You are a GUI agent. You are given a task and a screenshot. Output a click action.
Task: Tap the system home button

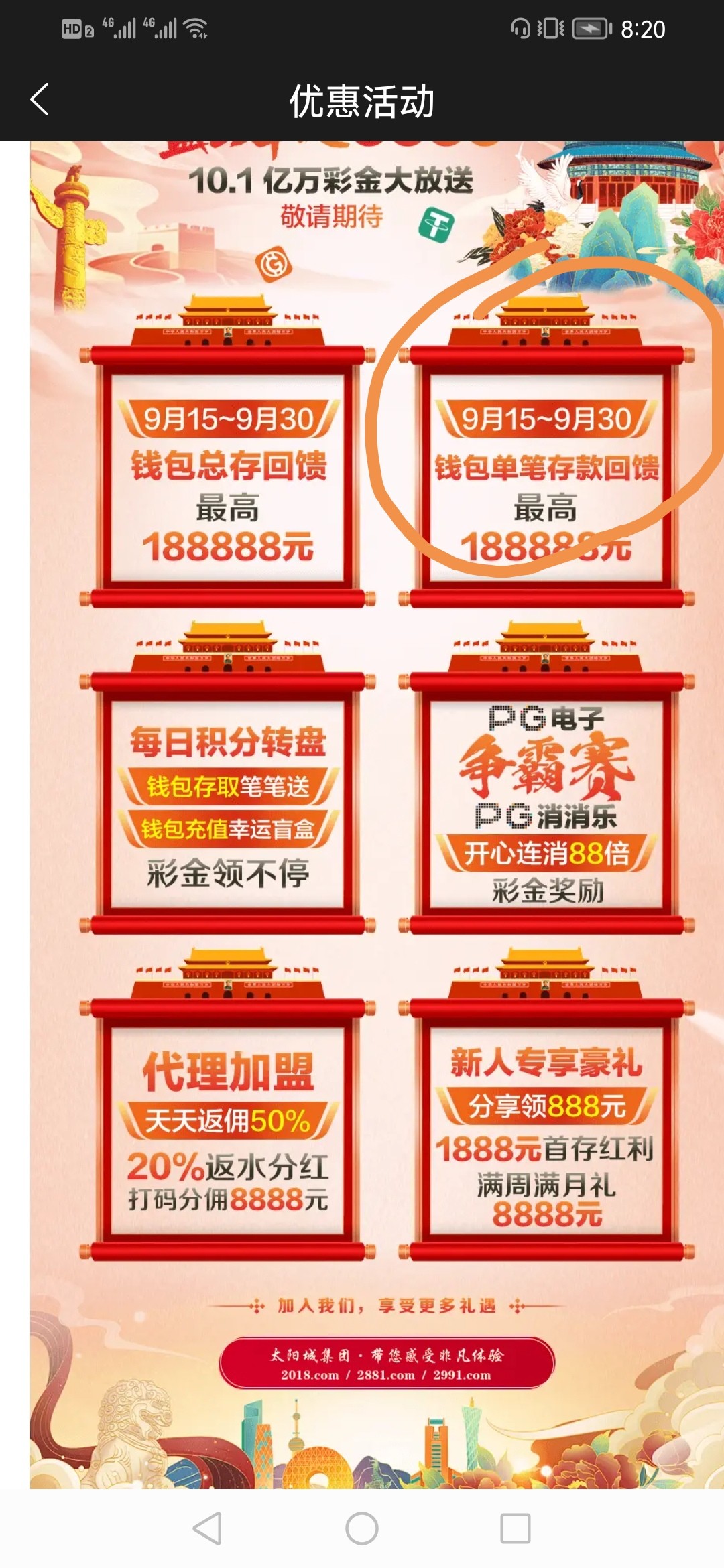(362, 1528)
